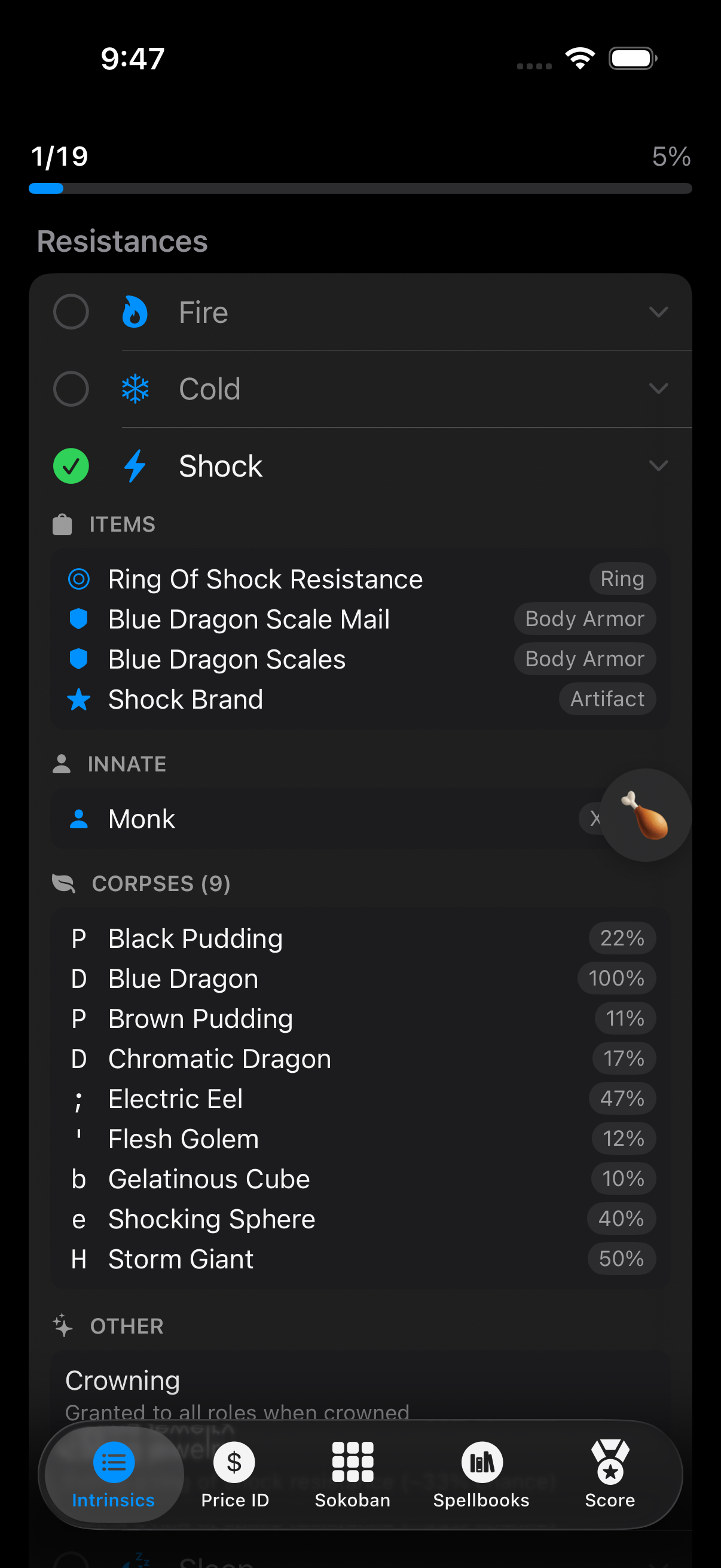Switch to the Sokoban tab
The width and height of the screenshot is (721, 1568).
[352, 1462]
